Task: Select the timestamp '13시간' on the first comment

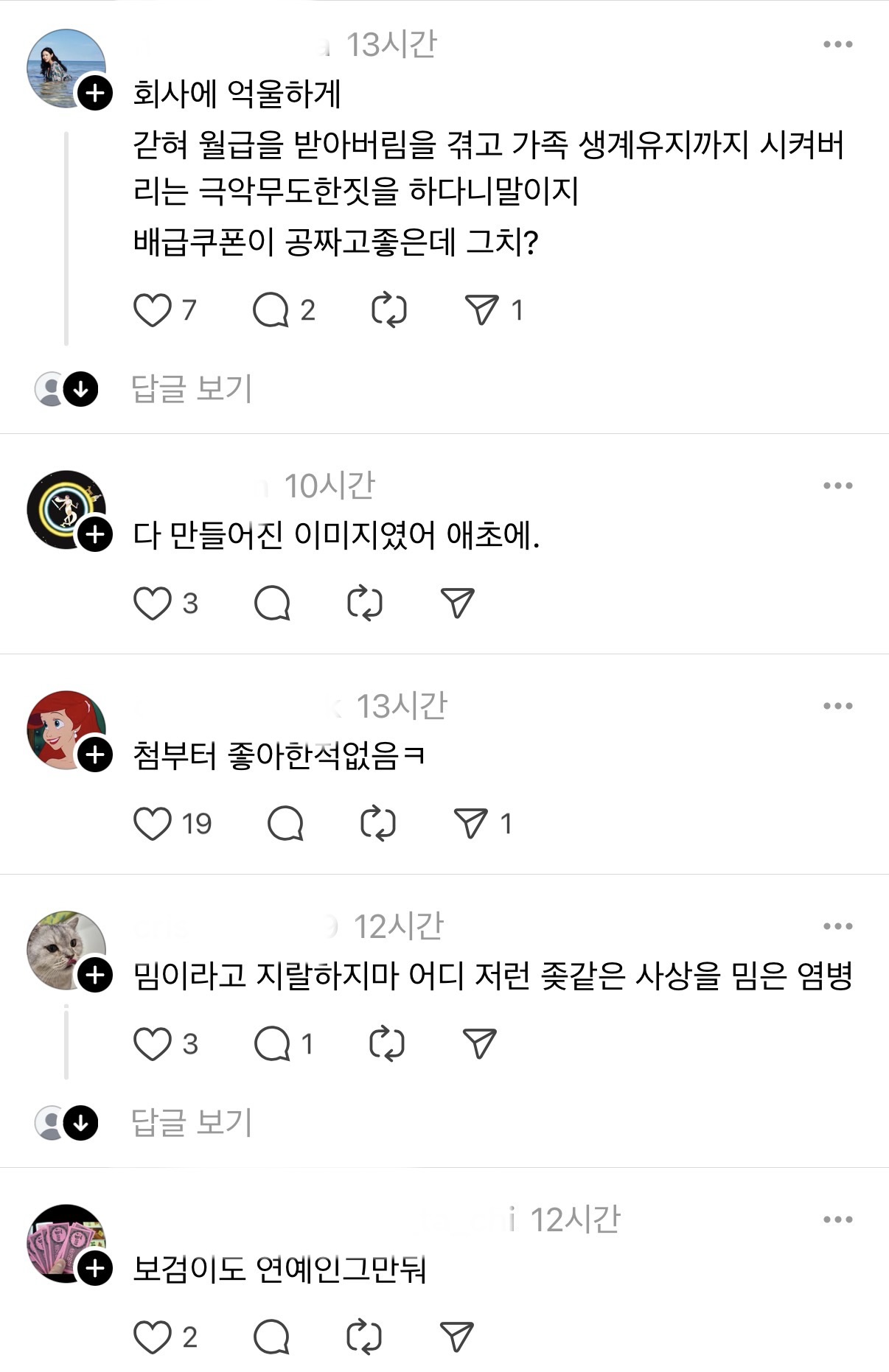Action: 393,44
